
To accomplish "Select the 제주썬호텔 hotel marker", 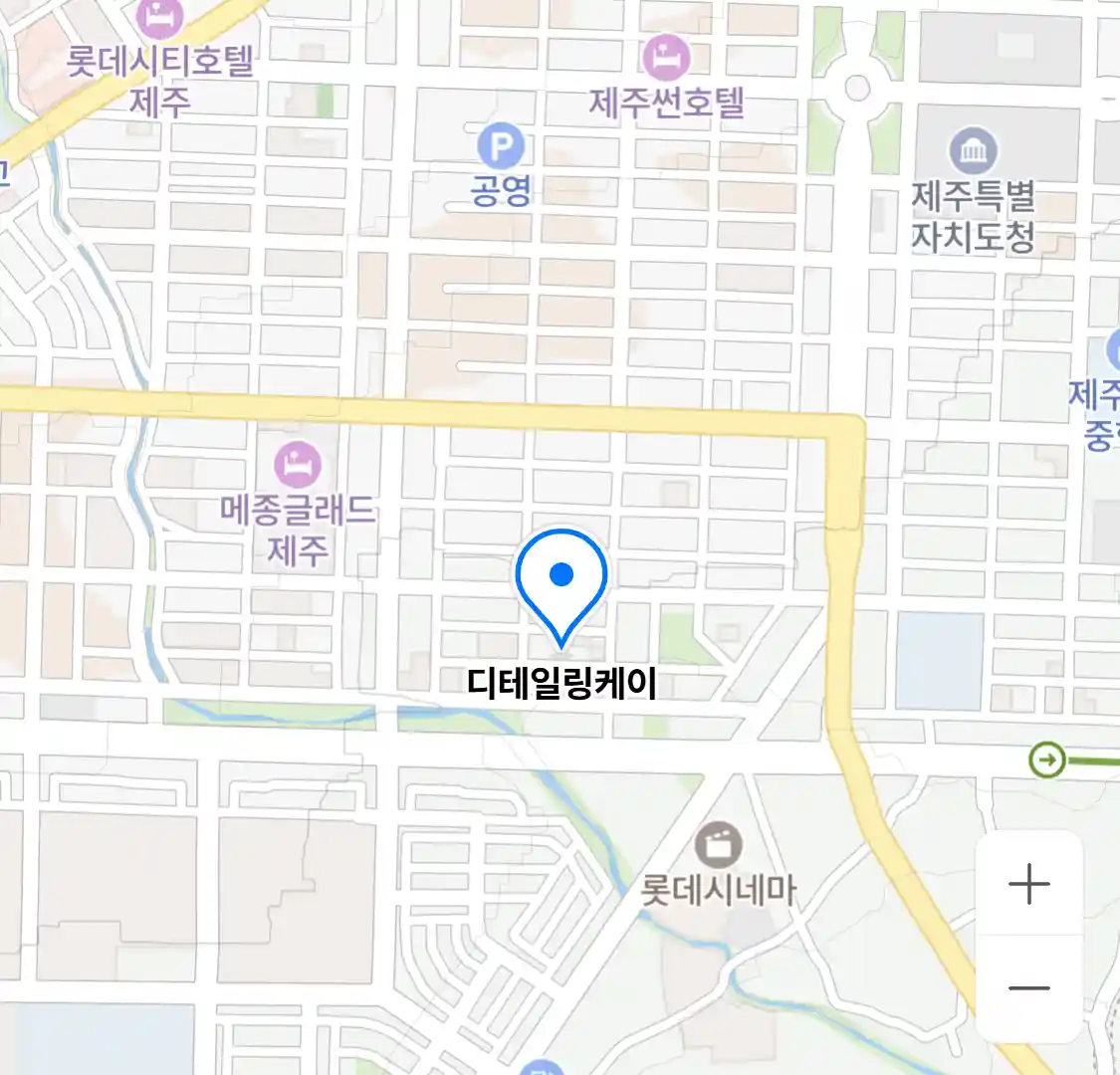I will [x=666, y=57].
